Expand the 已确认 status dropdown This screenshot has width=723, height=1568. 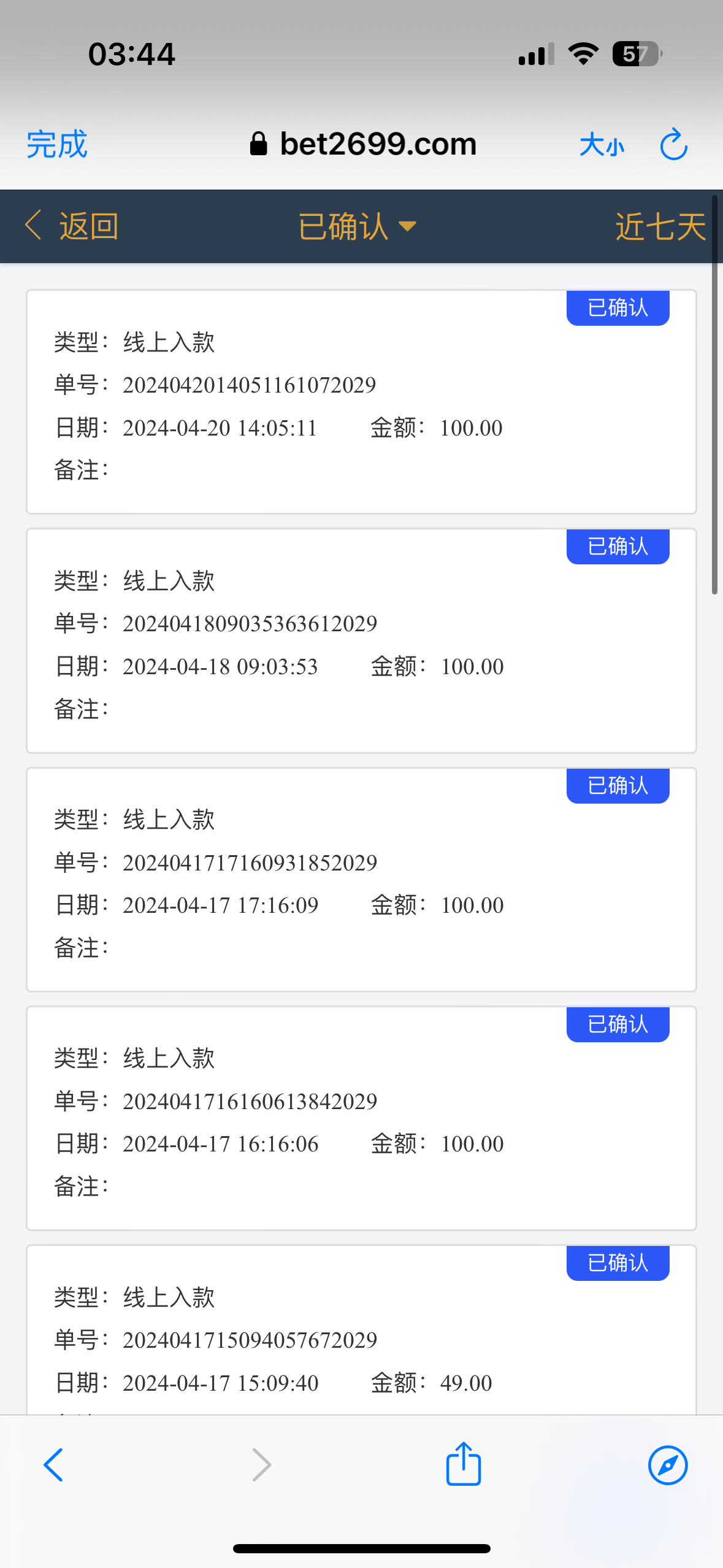pyautogui.click(x=357, y=226)
